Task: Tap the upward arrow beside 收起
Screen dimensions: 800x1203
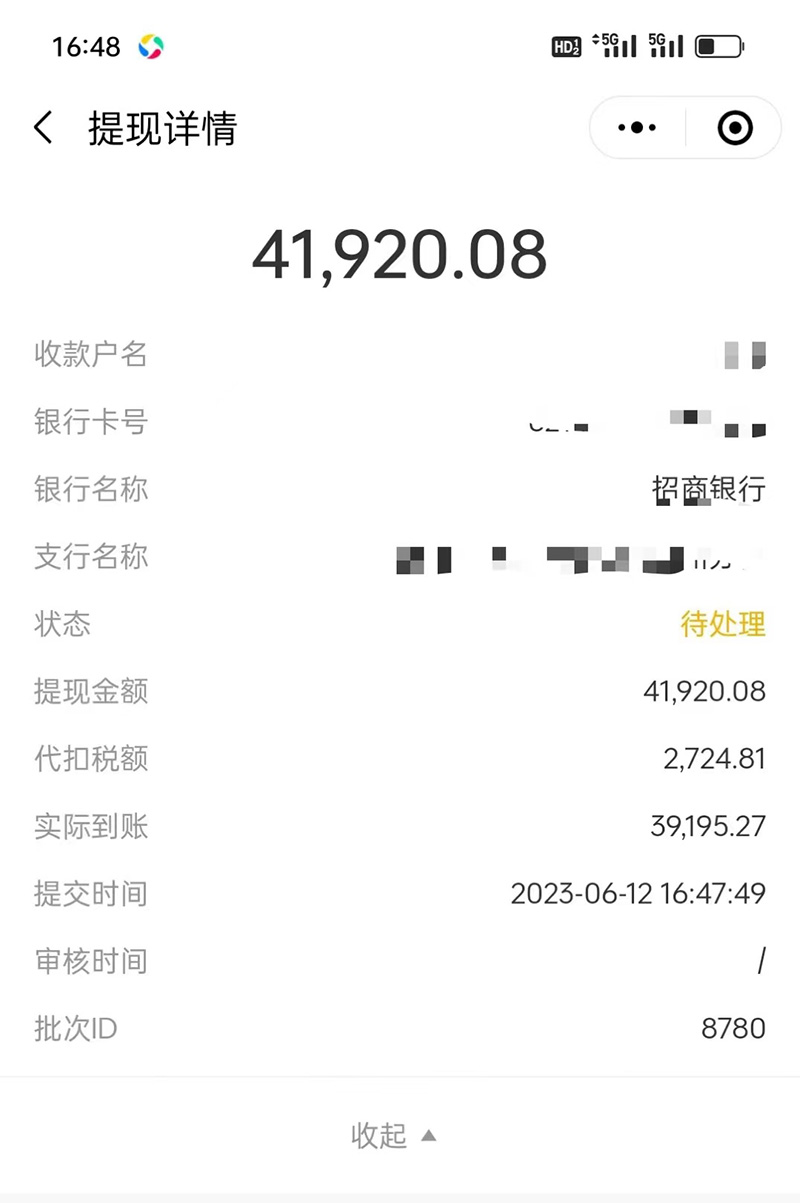Action: coord(428,1135)
